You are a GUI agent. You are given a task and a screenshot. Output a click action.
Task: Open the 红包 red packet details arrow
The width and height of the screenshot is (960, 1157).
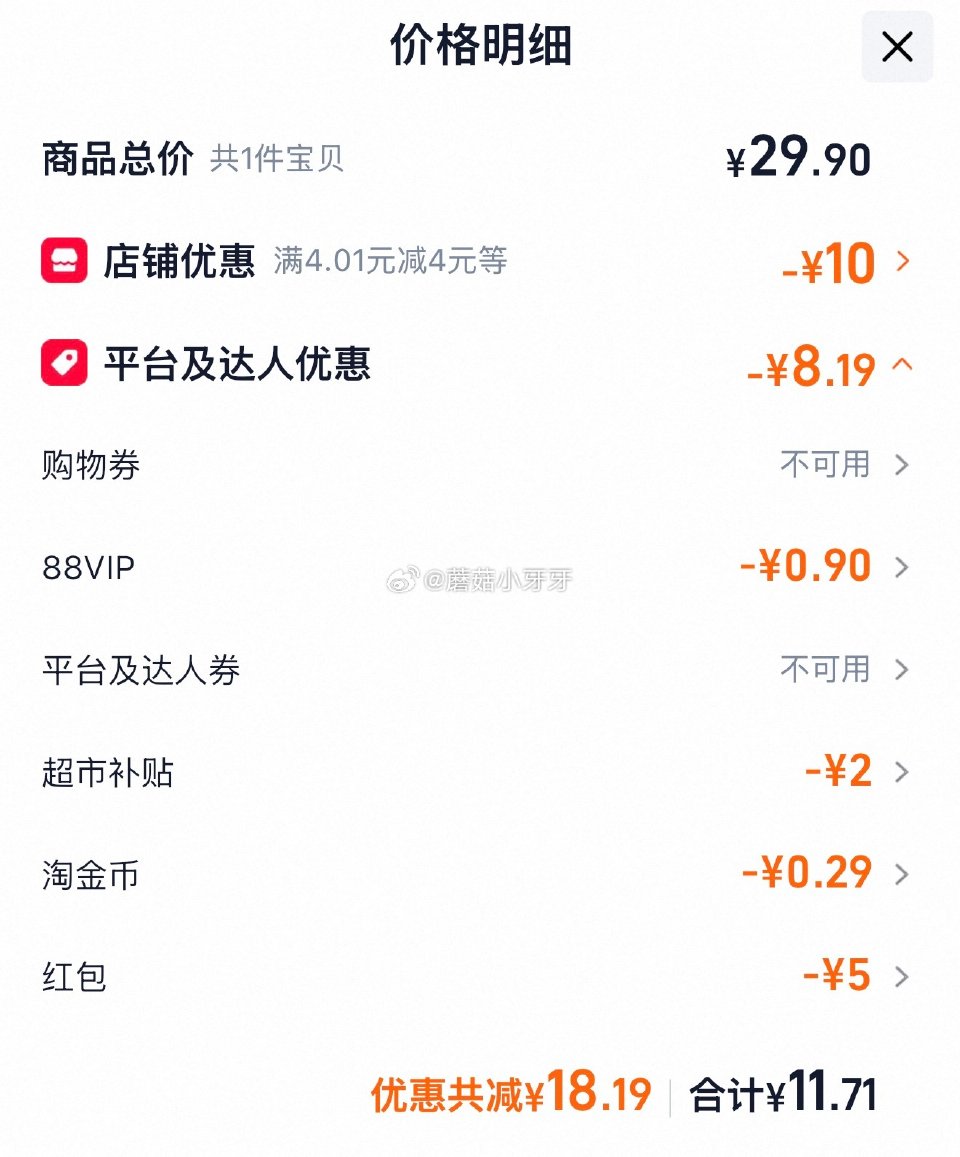902,977
